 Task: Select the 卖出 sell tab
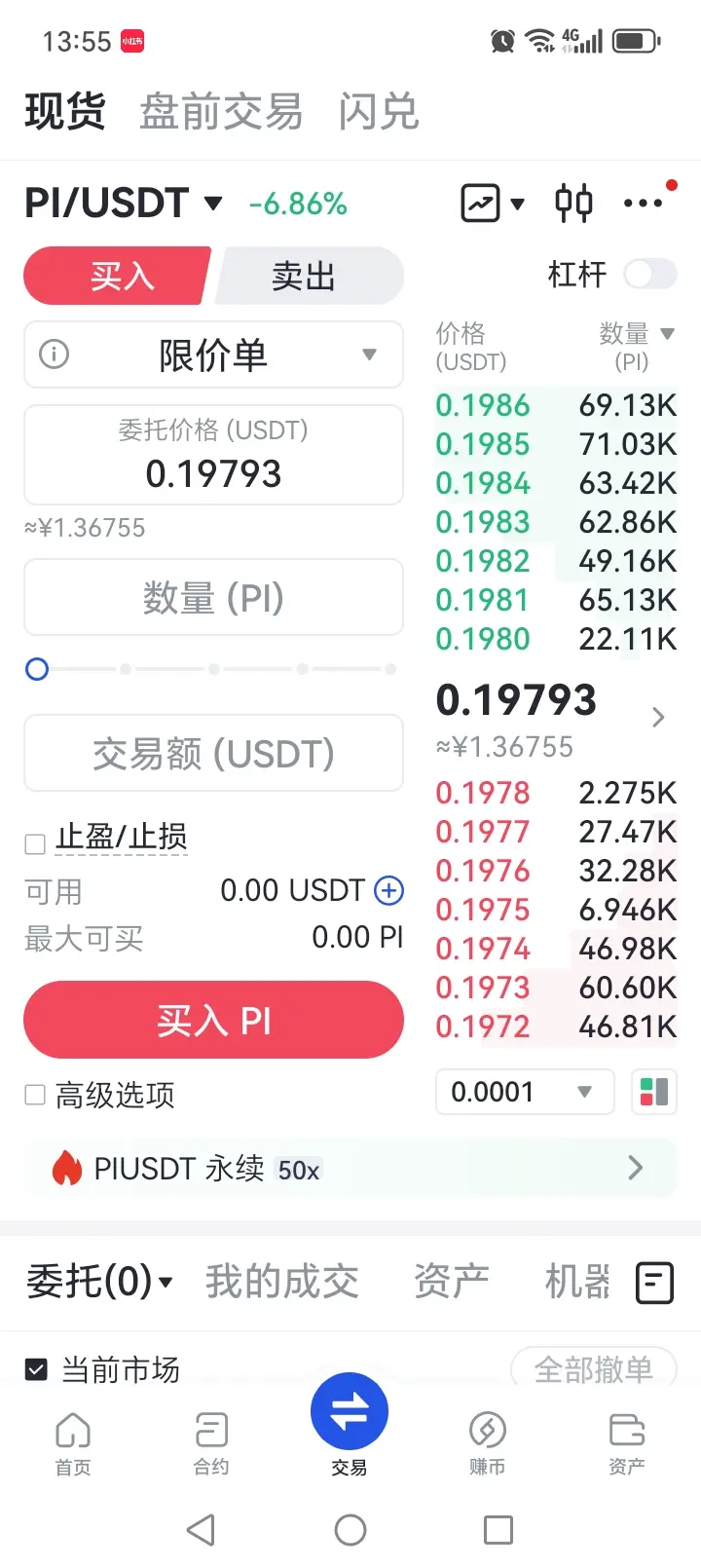(306, 277)
